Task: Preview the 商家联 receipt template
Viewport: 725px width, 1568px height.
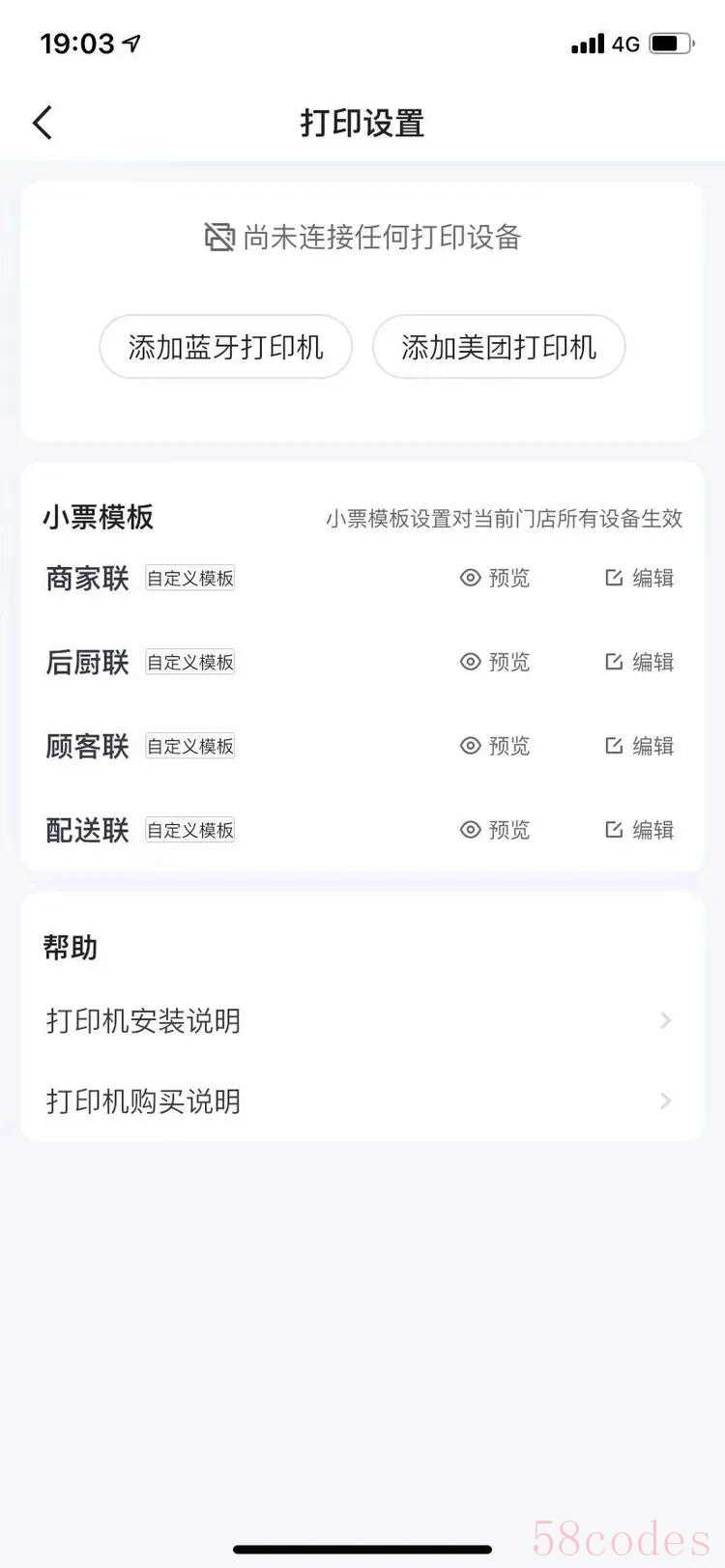Action: pyautogui.click(x=495, y=578)
